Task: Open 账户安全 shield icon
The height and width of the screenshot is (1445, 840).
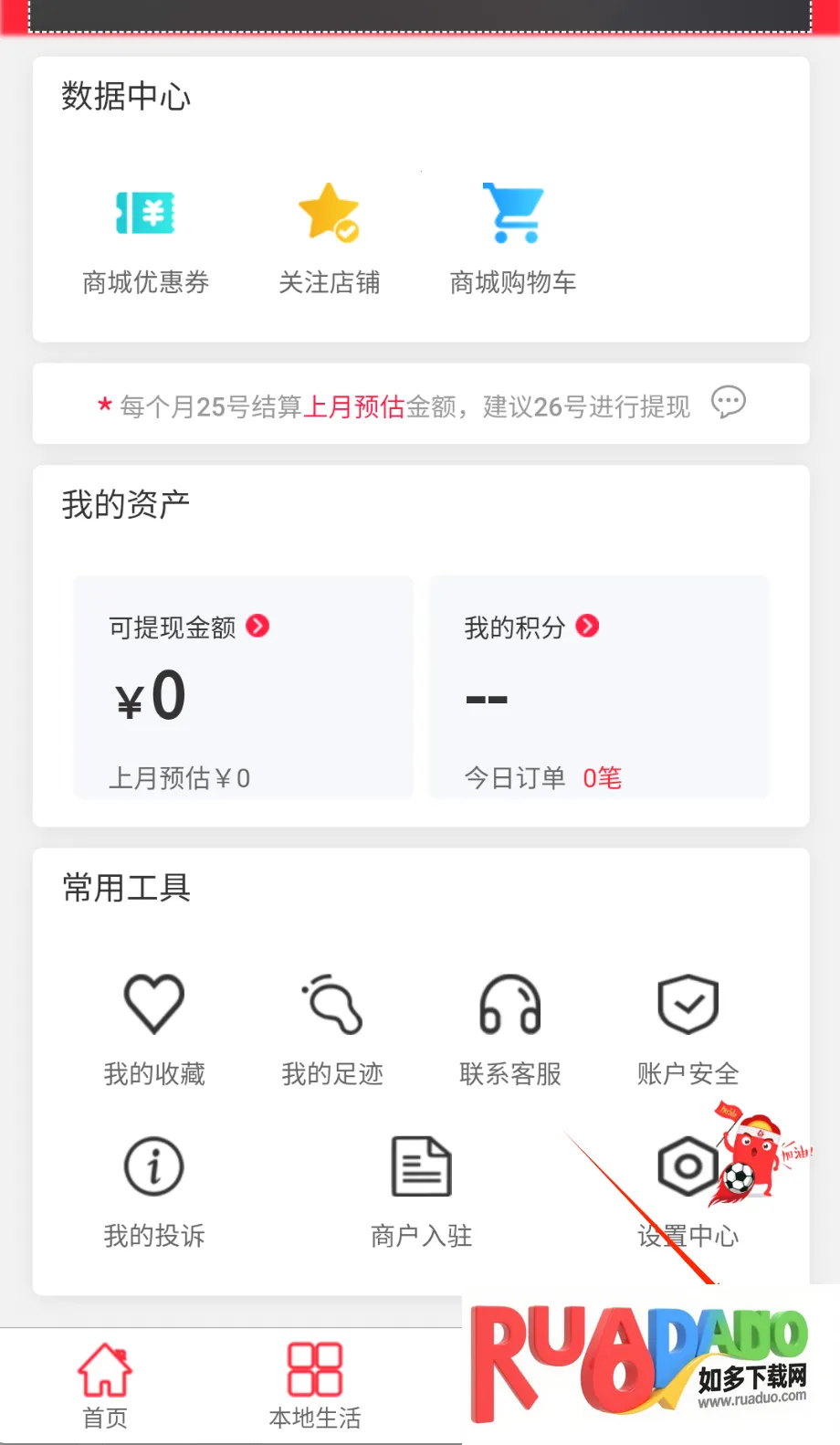Action: pos(687,1003)
